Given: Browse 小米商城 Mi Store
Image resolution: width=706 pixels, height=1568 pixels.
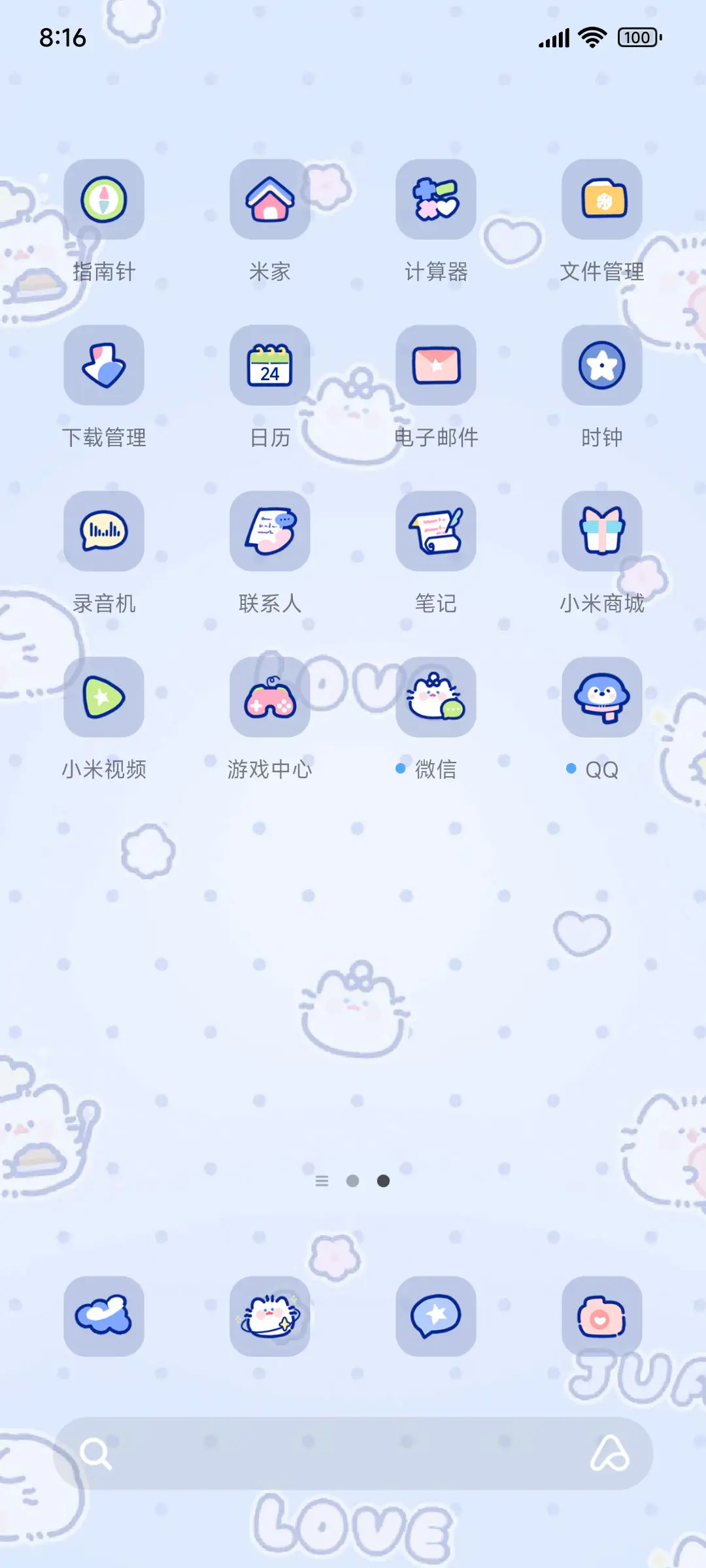Looking at the screenshot, I should [601, 531].
